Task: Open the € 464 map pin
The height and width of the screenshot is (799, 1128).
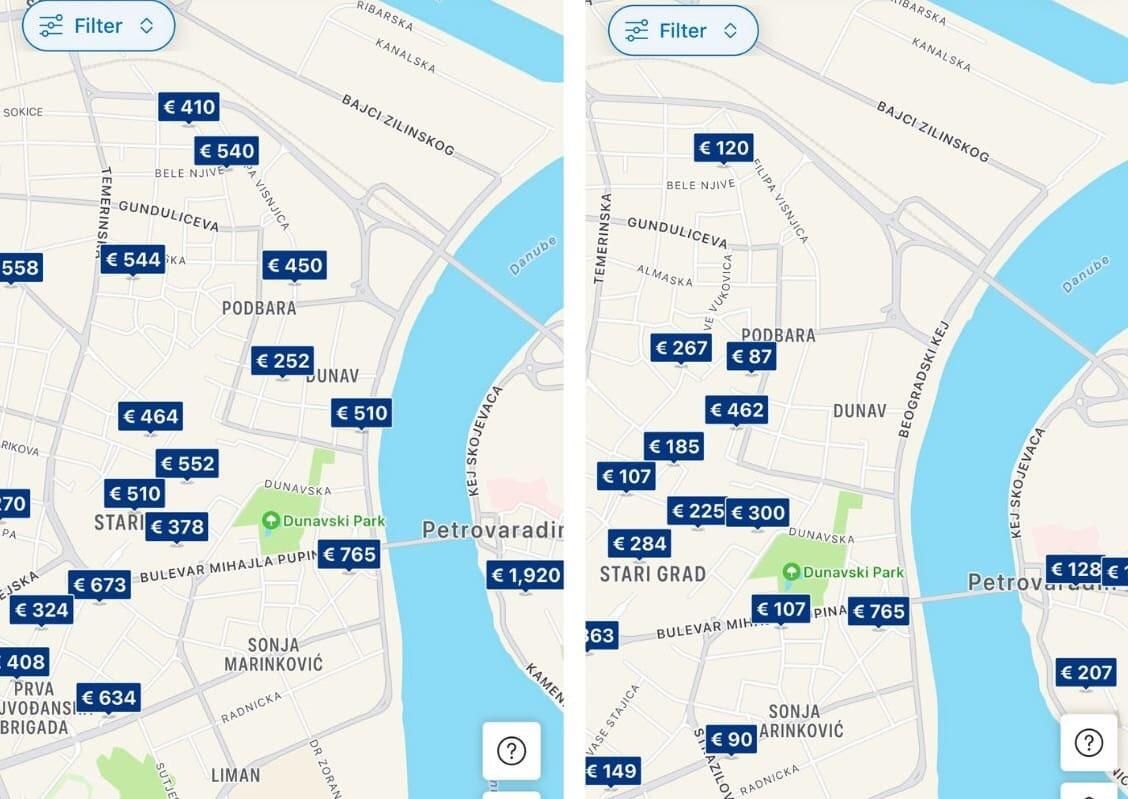Action: pyautogui.click(x=150, y=416)
